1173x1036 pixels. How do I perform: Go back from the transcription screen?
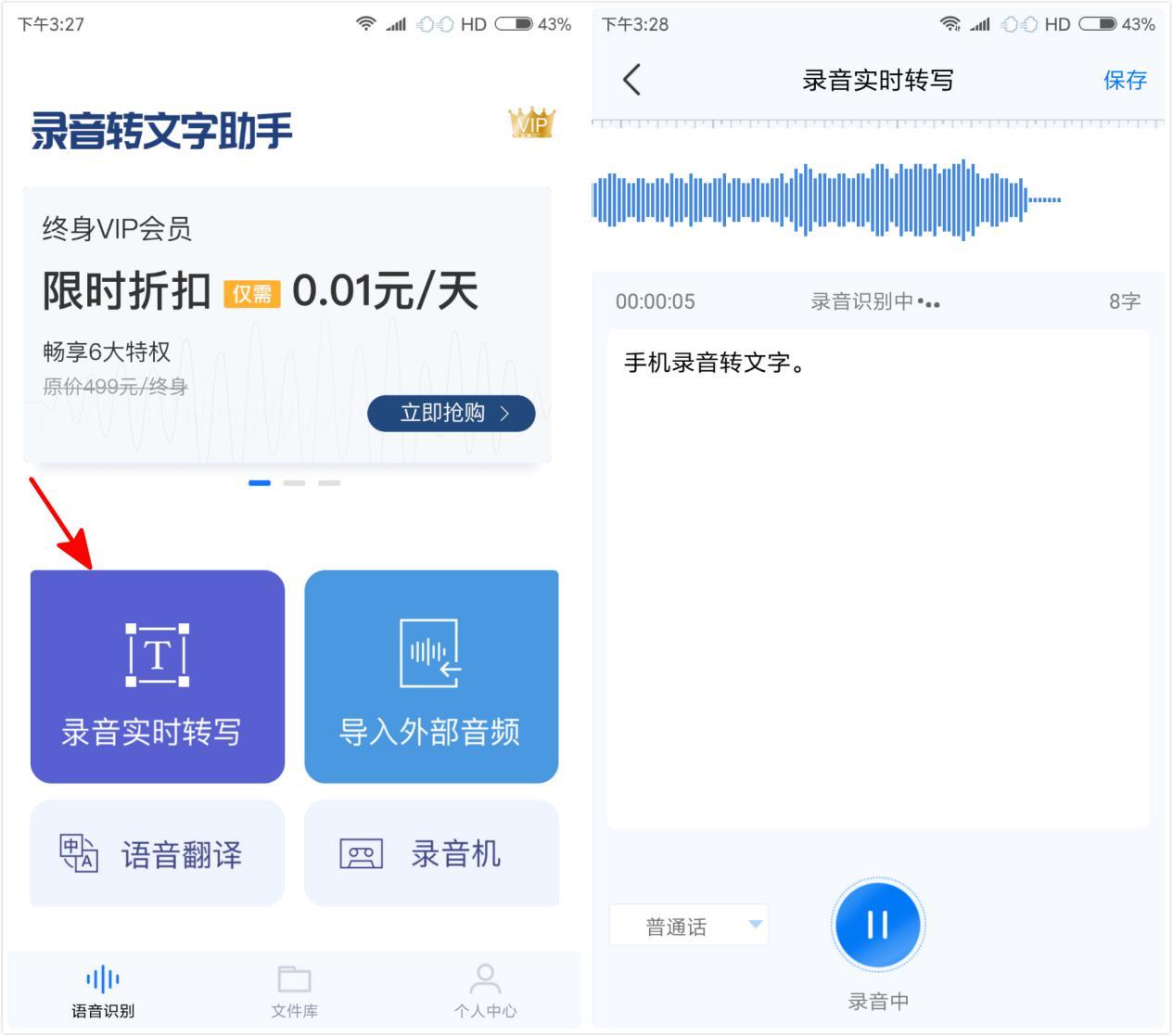pyautogui.click(x=632, y=81)
